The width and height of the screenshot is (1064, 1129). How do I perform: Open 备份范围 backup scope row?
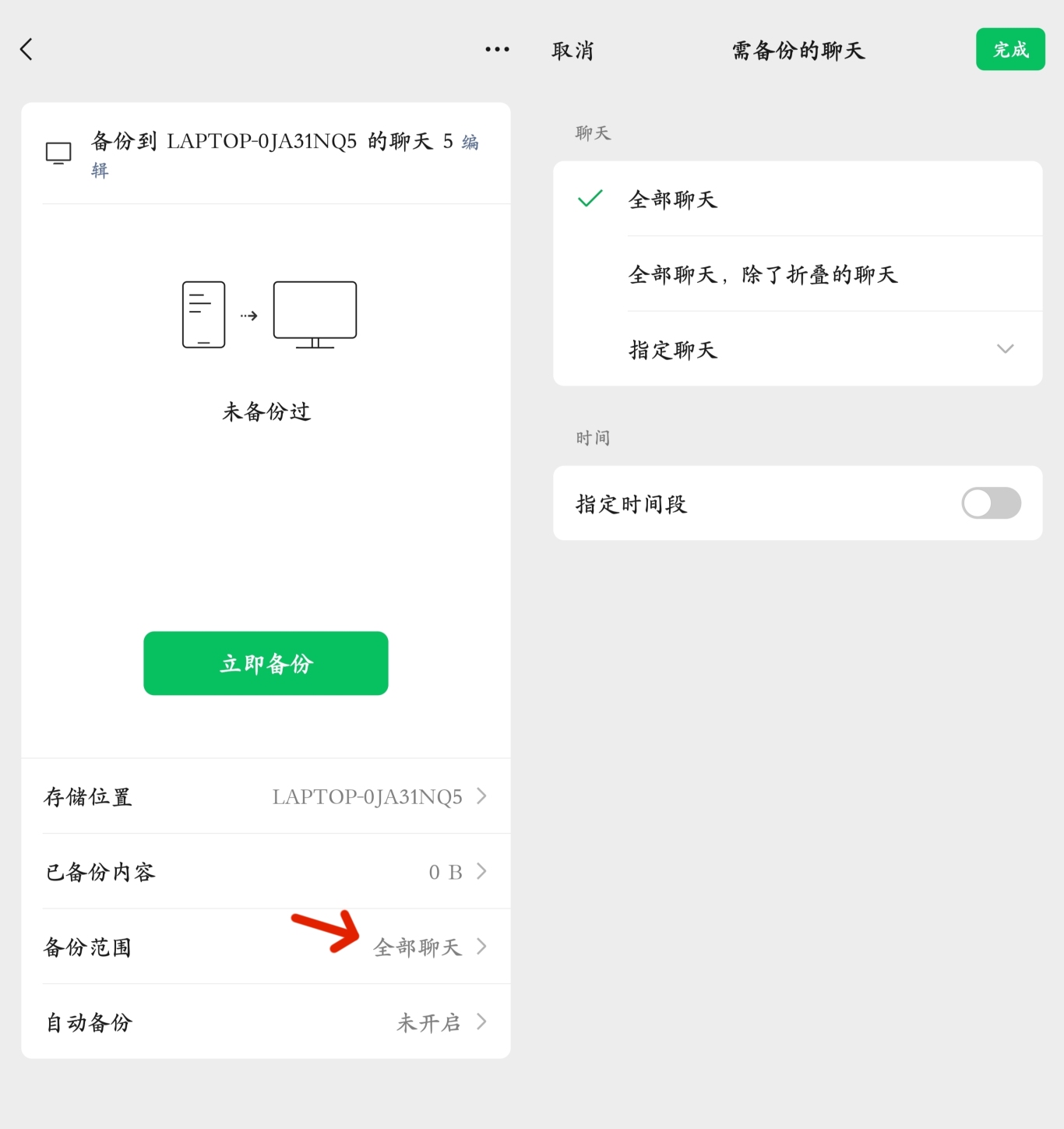266,947
